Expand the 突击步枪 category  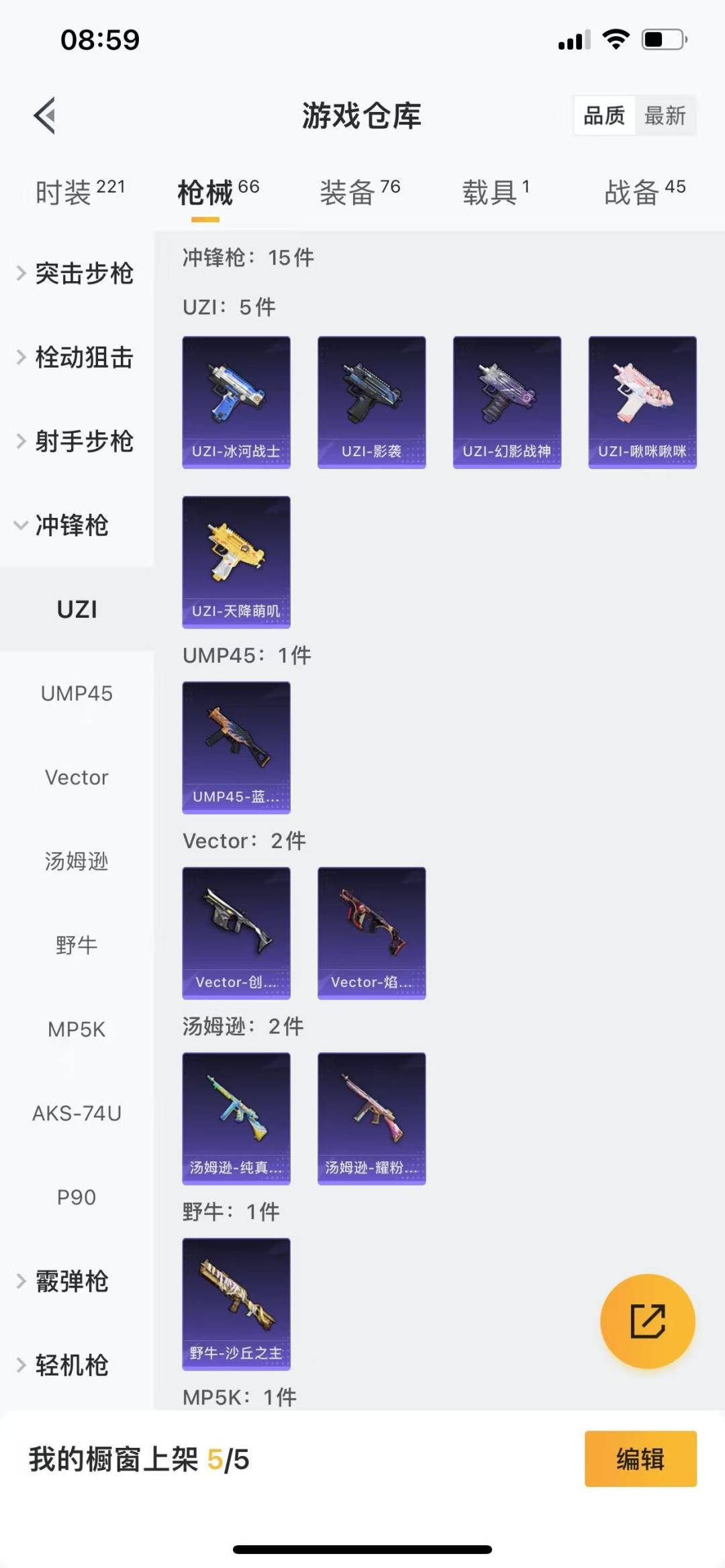[x=75, y=274]
